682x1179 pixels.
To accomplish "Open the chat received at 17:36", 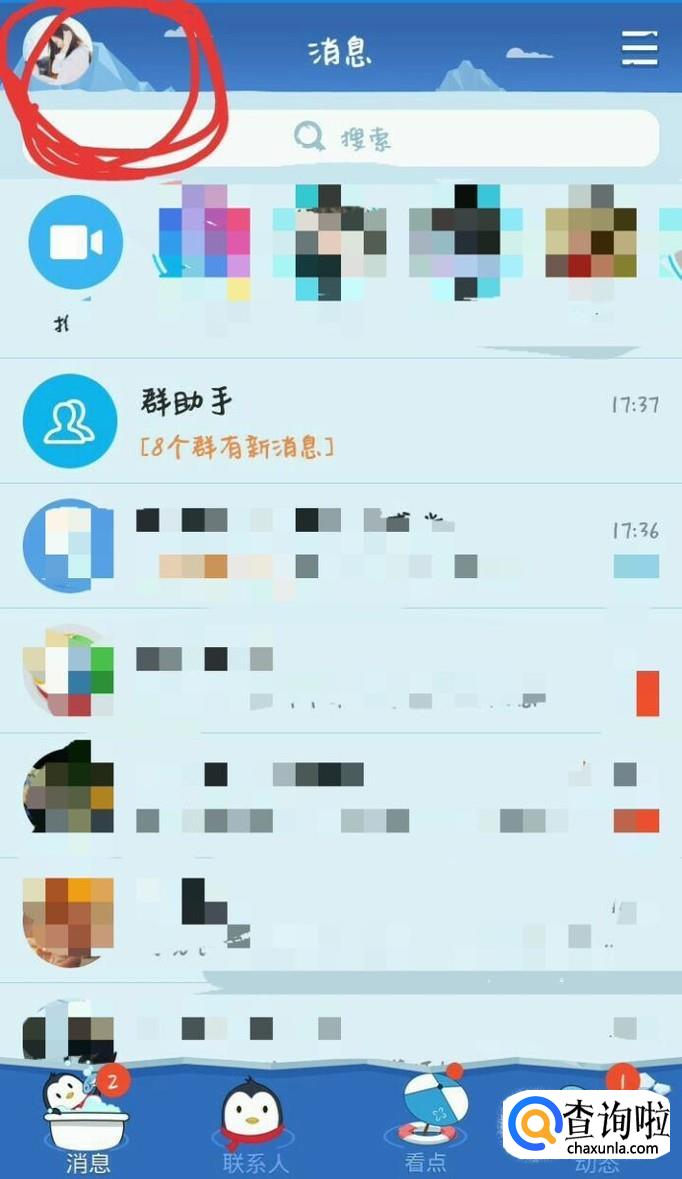I will pos(341,546).
